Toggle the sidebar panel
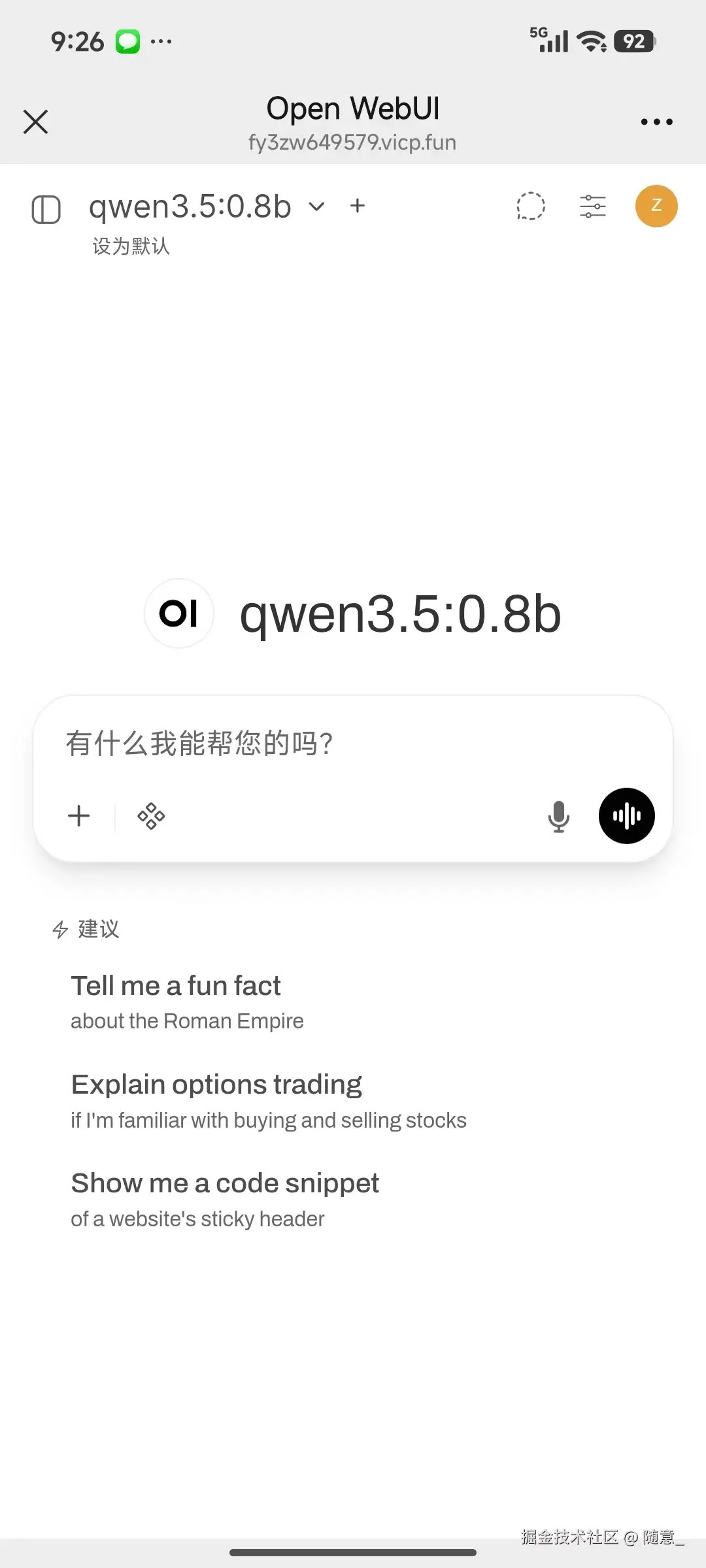 (x=46, y=210)
